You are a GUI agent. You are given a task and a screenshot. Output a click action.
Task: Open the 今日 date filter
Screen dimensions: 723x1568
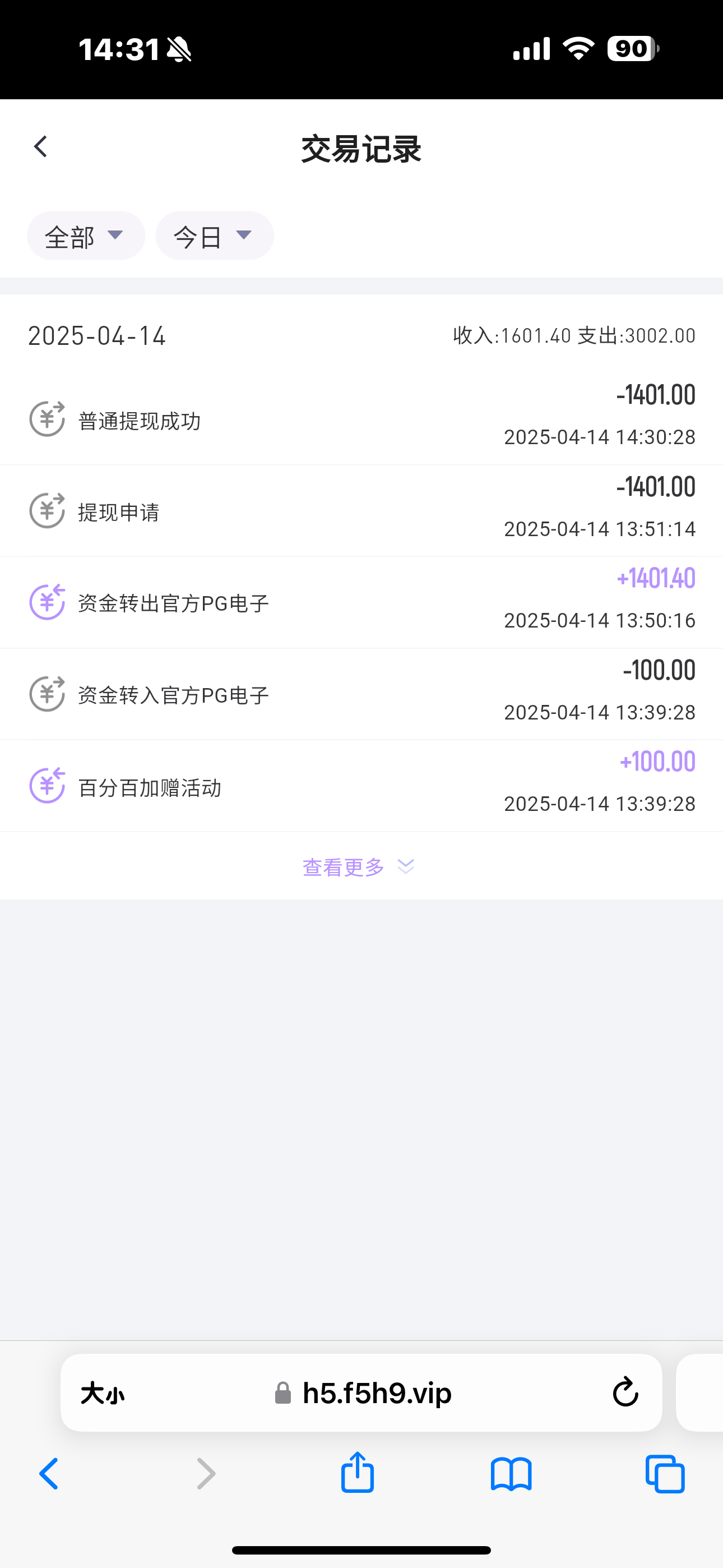click(214, 236)
